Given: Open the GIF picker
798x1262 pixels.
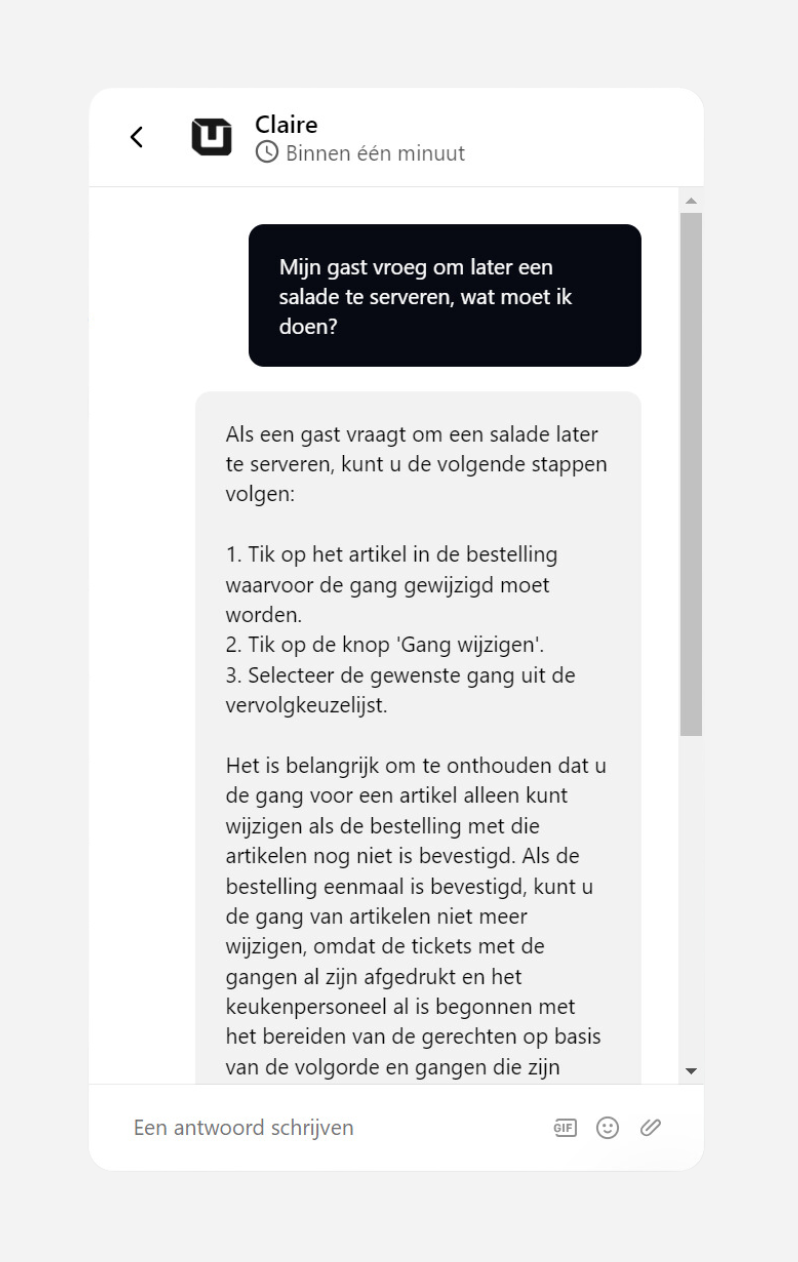Looking at the screenshot, I should (565, 1128).
